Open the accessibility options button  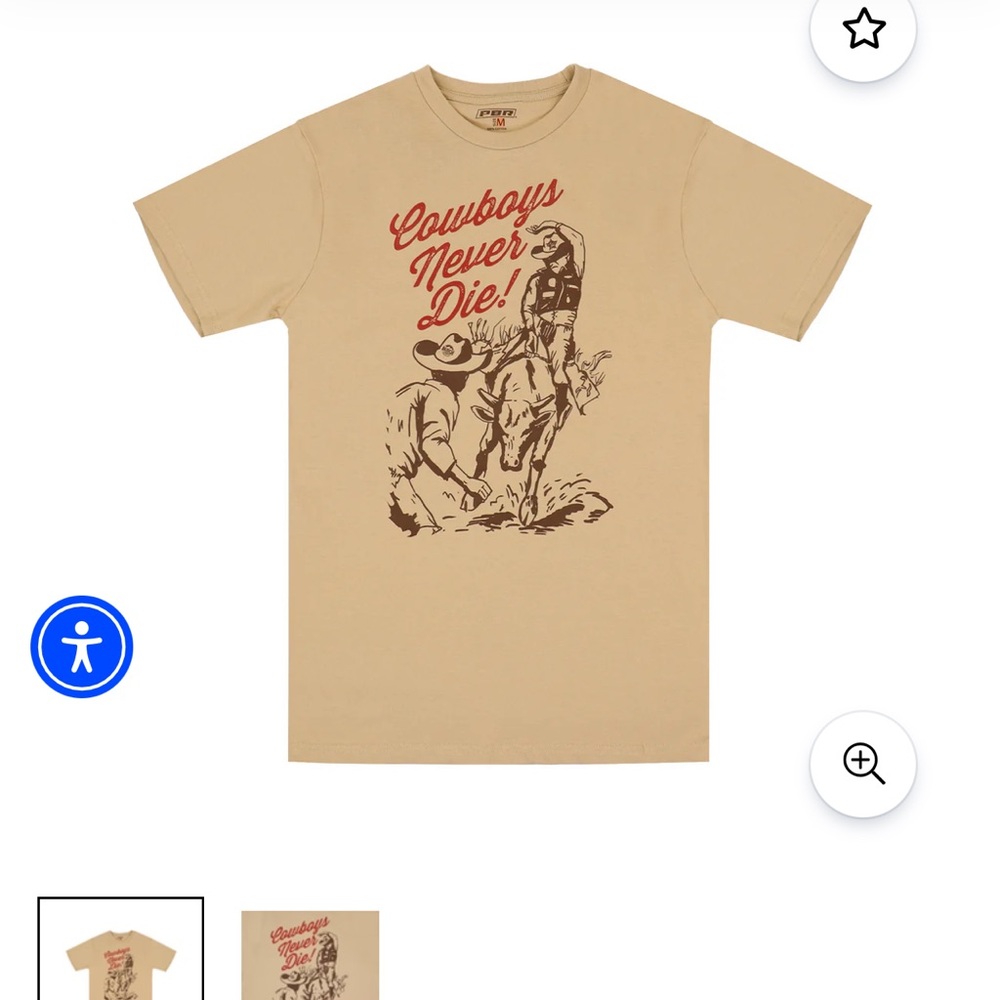coord(82,647)
